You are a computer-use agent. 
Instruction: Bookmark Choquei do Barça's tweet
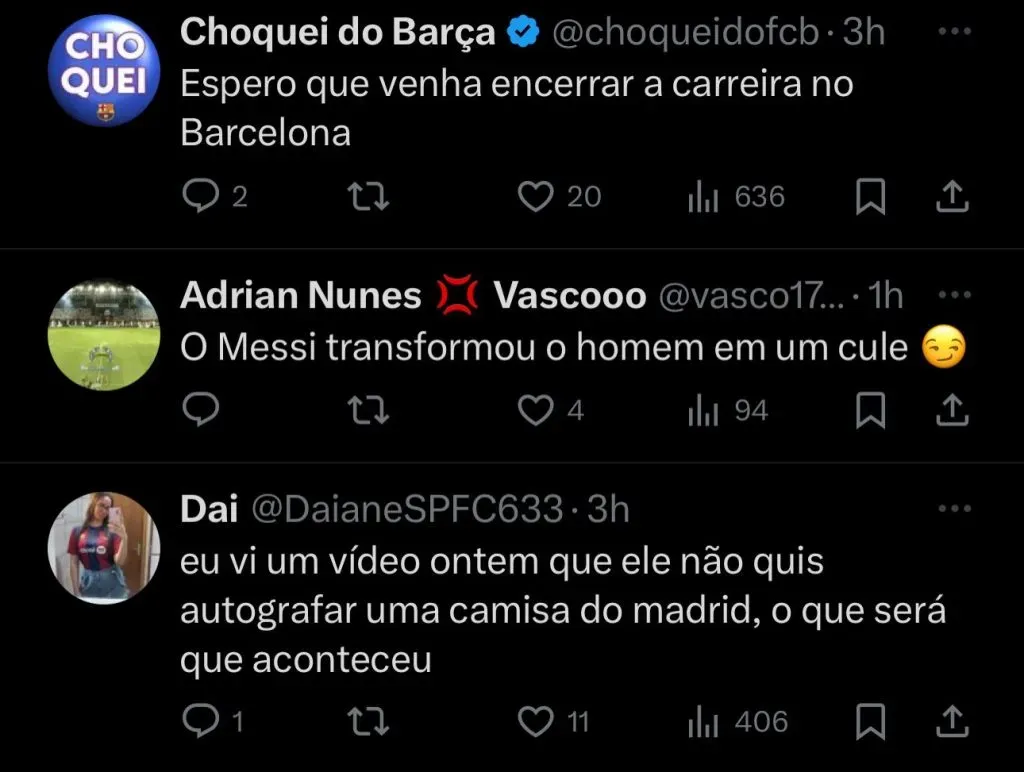click(x=871, y=198)
